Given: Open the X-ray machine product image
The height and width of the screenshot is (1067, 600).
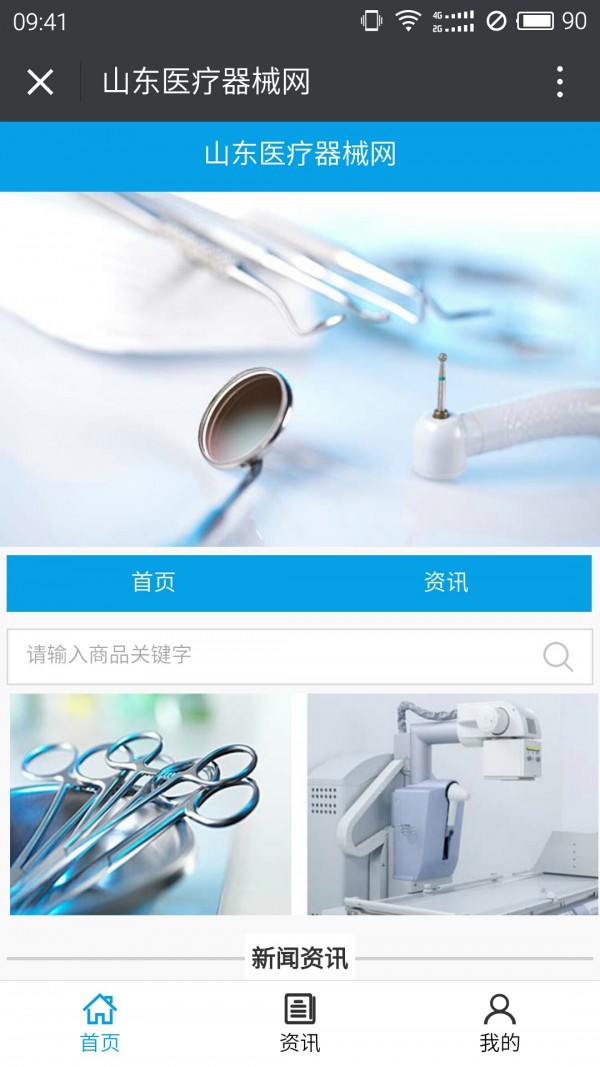Looking at the screenshot, I should [x=452, y=804].
